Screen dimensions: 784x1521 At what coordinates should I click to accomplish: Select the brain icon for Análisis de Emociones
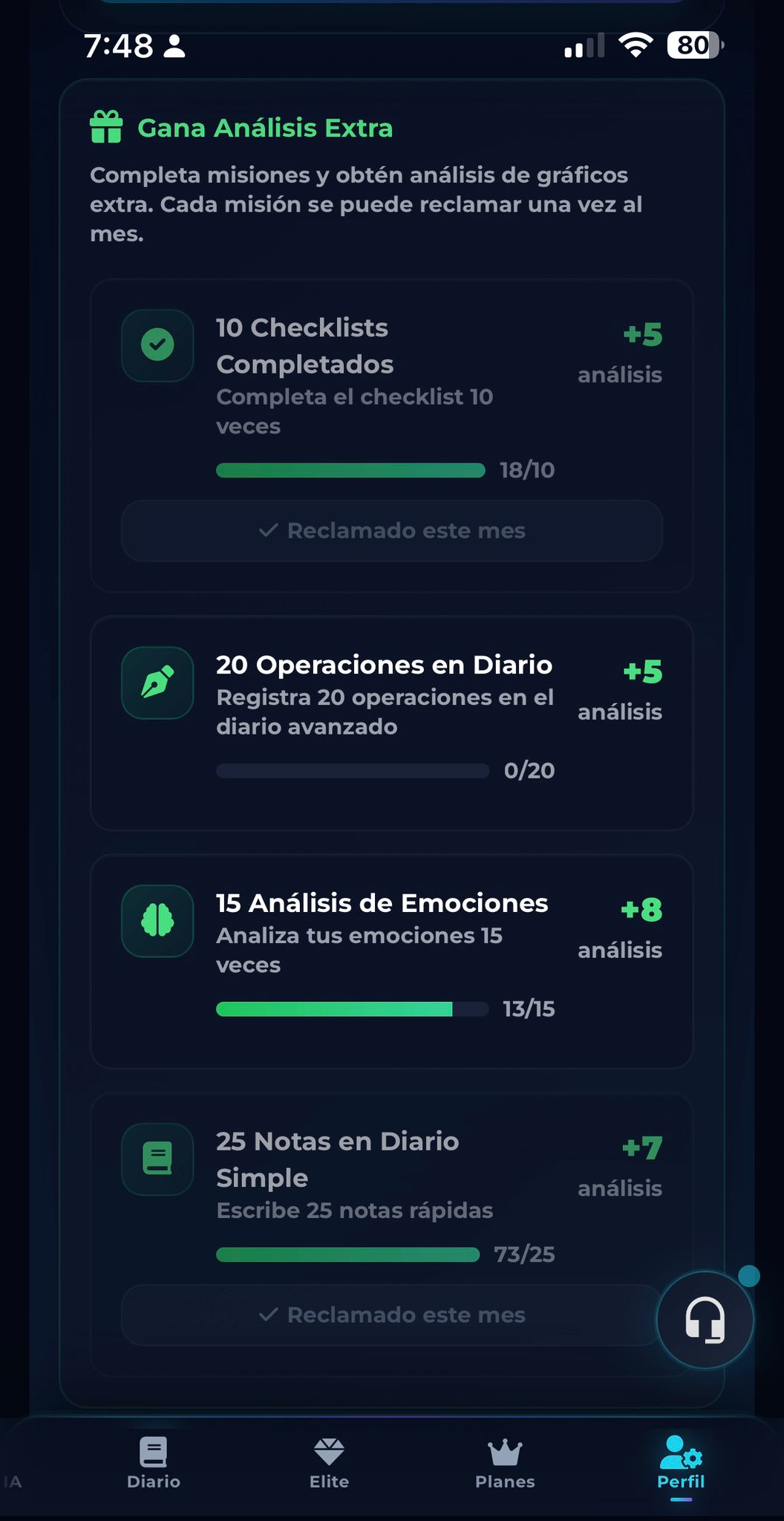[x=157, y=921]
